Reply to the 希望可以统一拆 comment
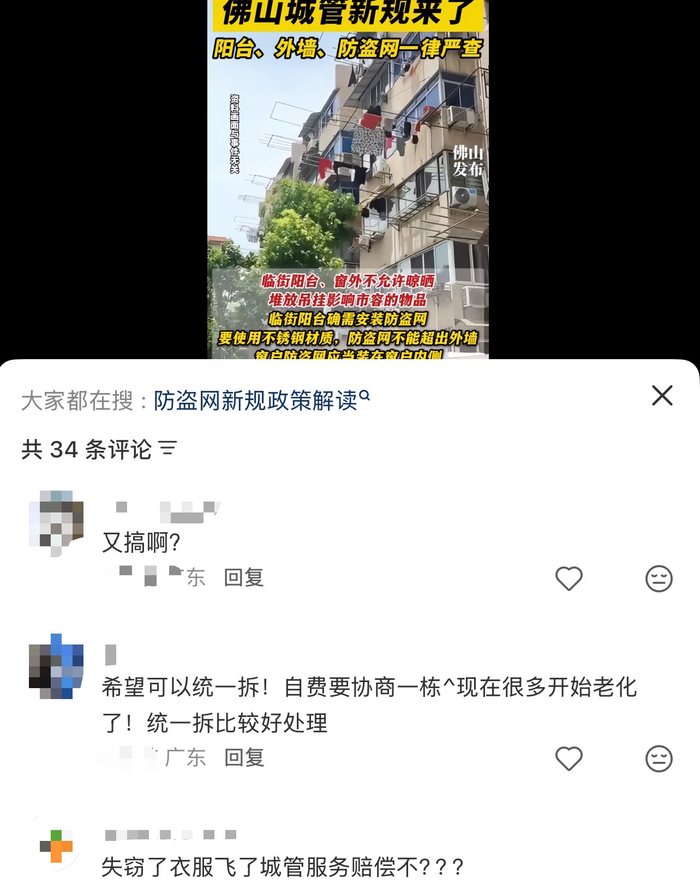The height and width of the screenshot is (888, 700). click(x=244, y=758)
